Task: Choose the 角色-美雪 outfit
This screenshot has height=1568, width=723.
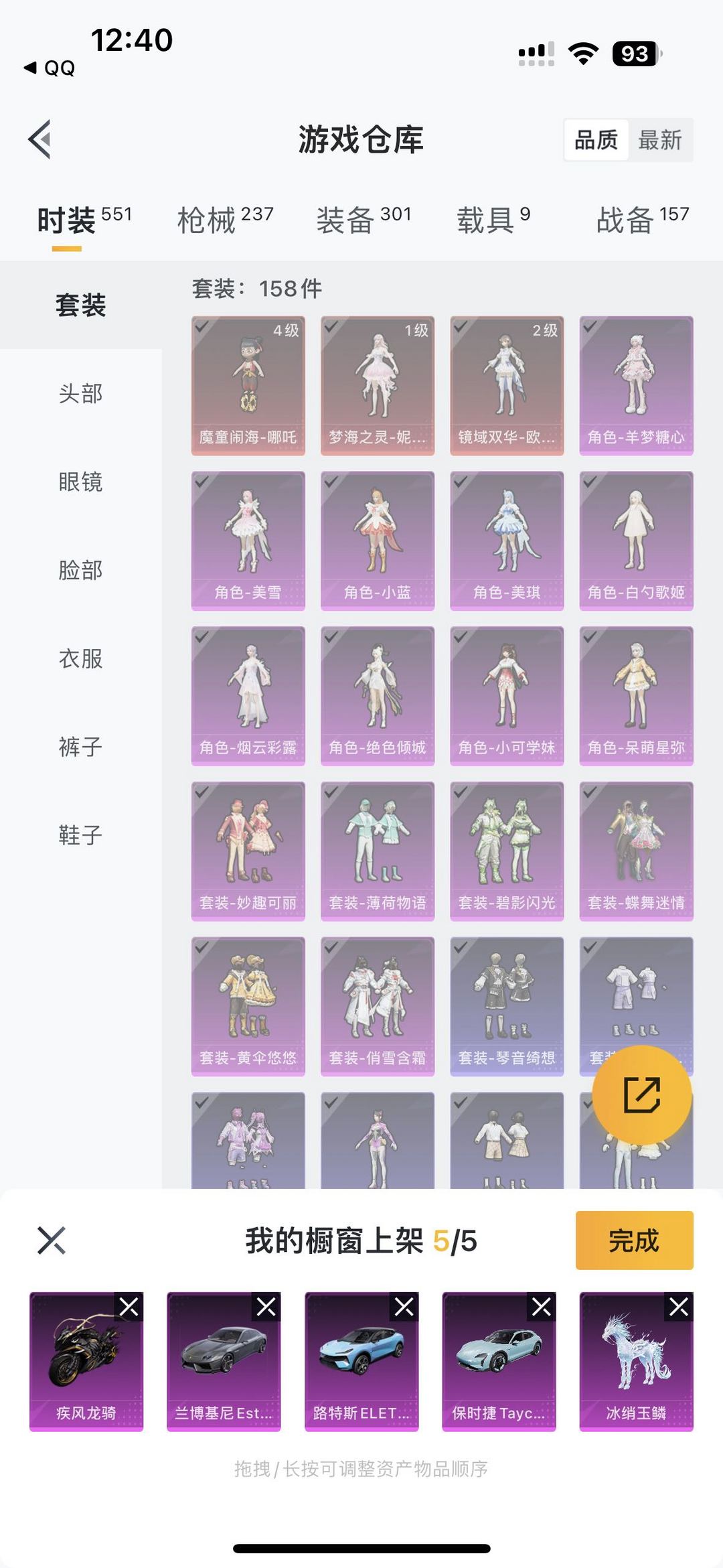Action: (248, 541)
